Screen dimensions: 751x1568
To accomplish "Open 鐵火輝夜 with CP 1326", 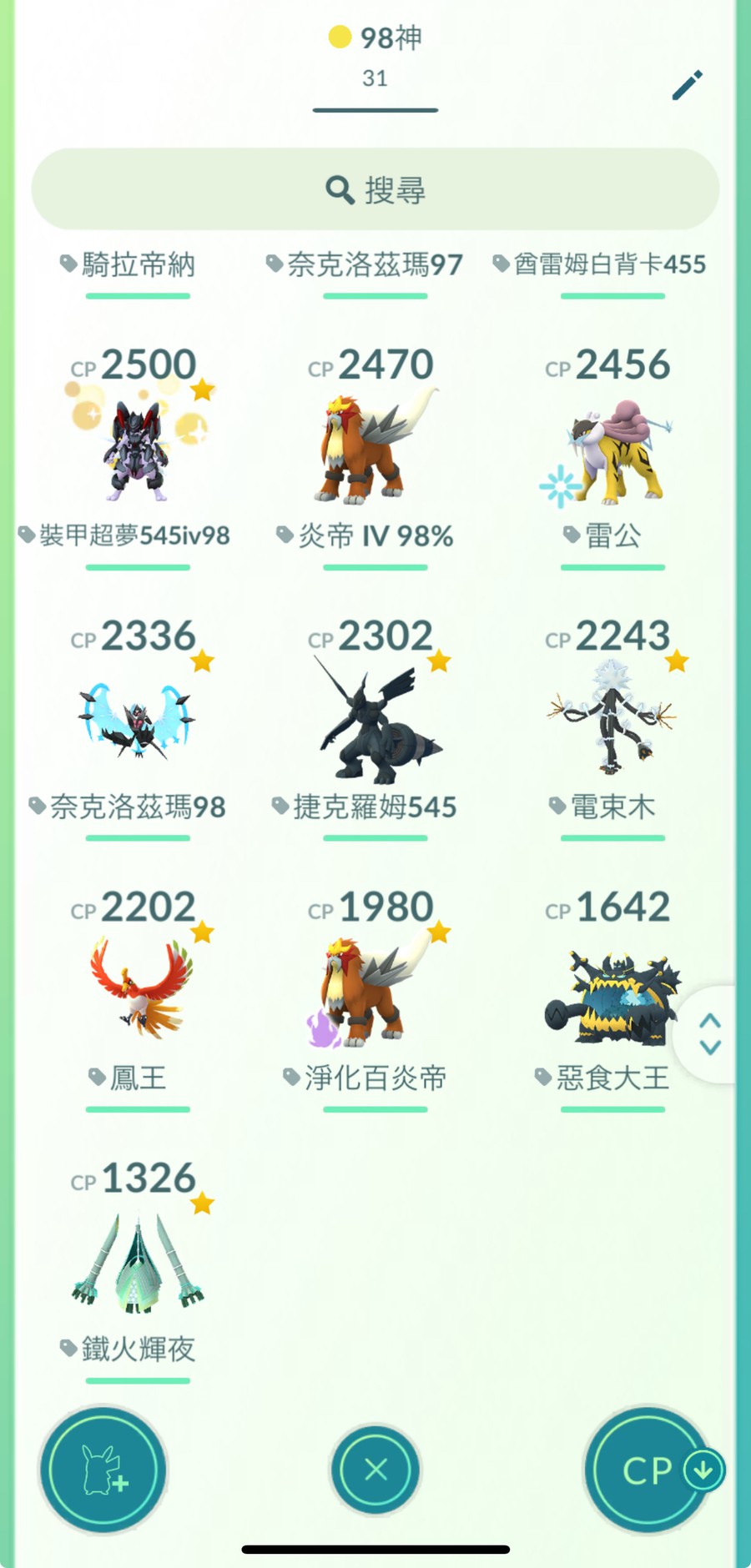I will (x=137, y=1264).
